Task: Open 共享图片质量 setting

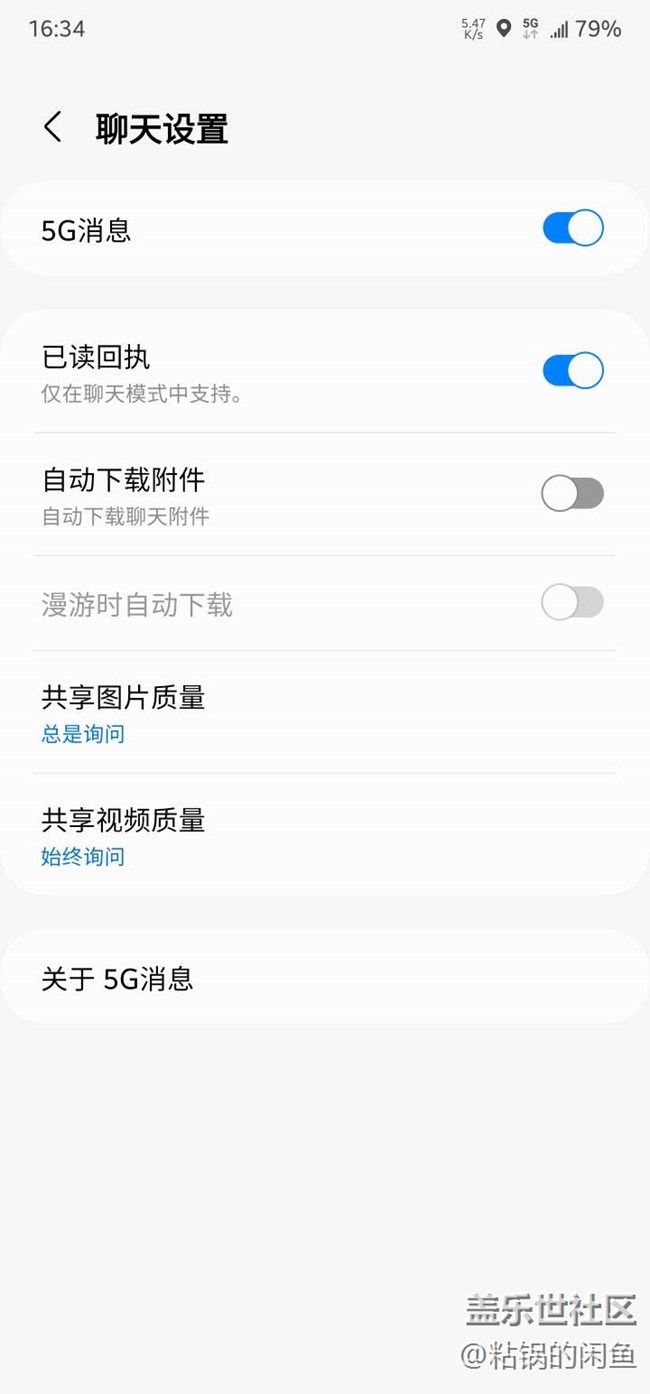Action: [325, 712]
